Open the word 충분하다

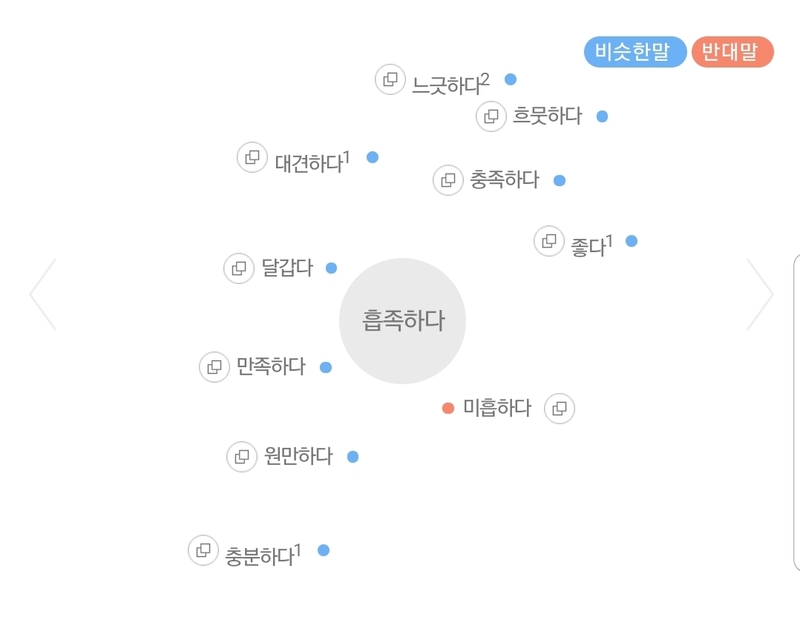click(x=259, y=556)
